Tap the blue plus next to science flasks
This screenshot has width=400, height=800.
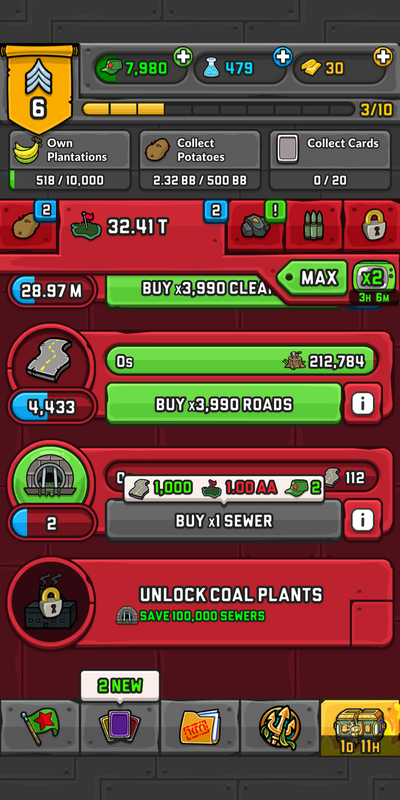283,57
